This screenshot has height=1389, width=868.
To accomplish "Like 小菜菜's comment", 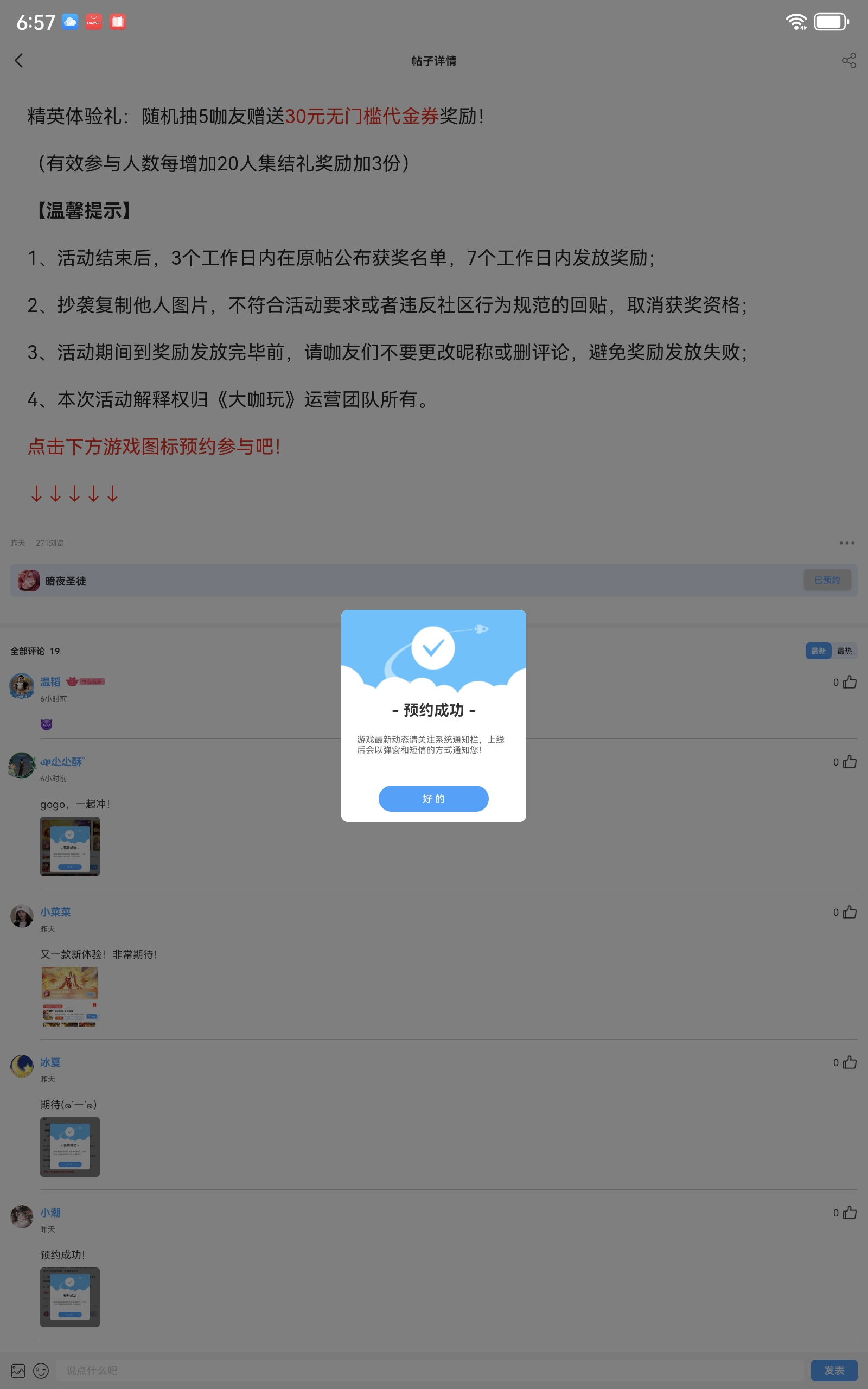I will 850,912.
